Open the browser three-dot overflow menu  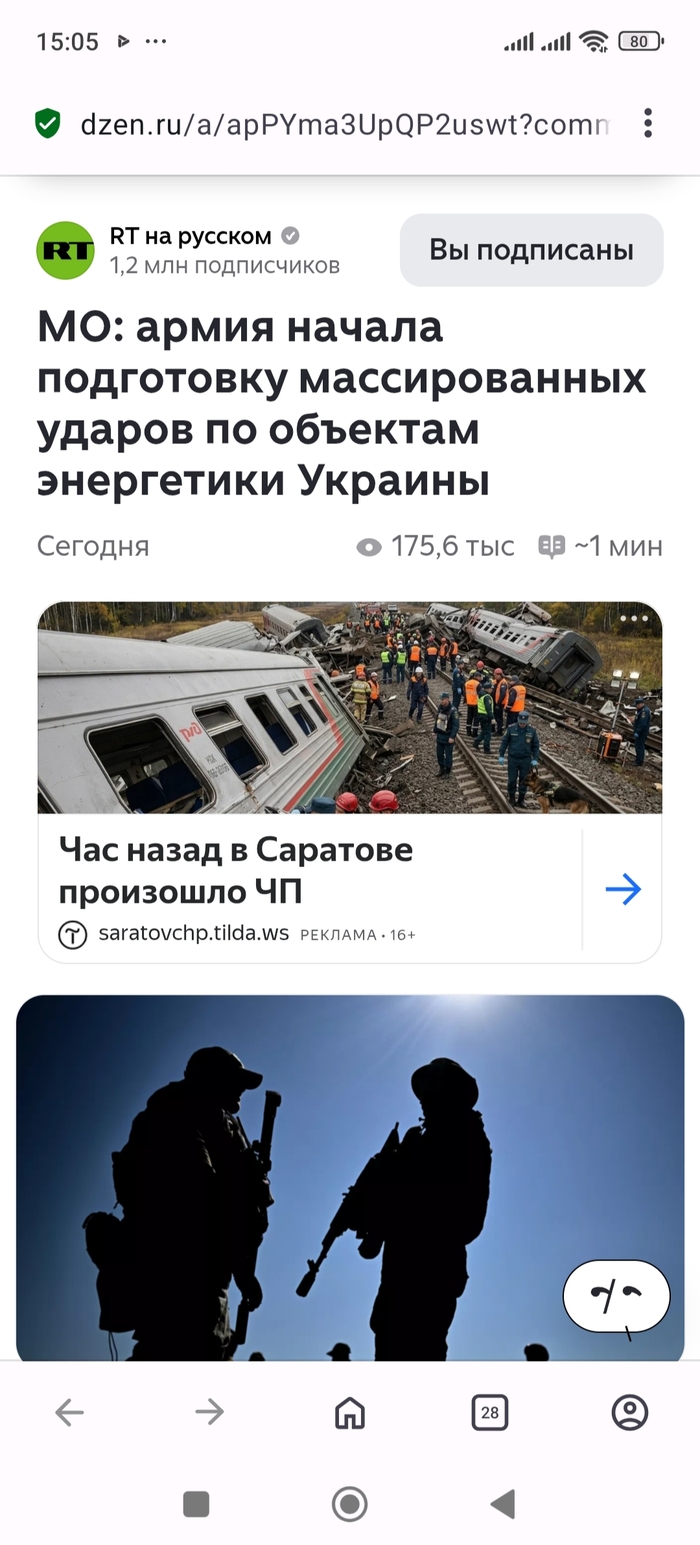tap(648, 123)
